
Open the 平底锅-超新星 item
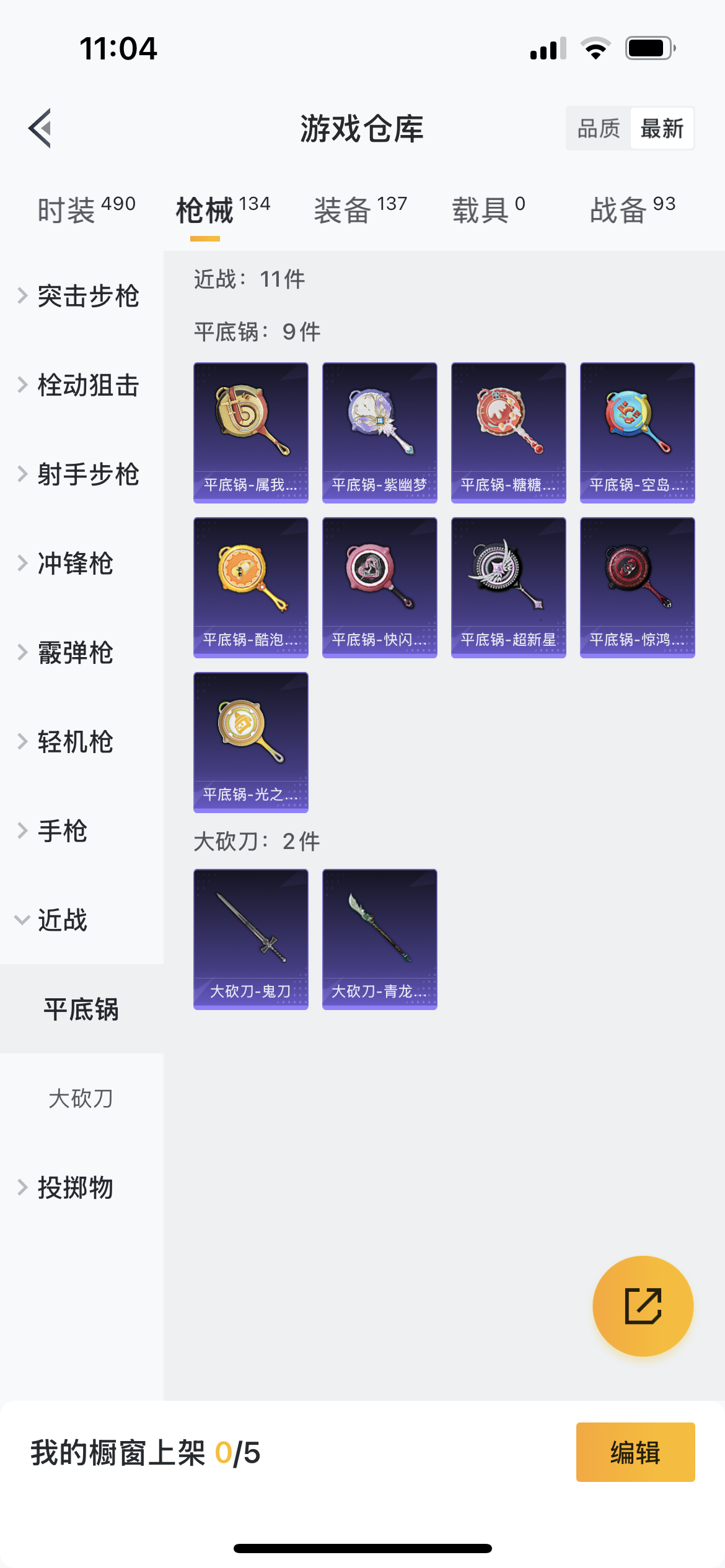click(x=508, y=587)
